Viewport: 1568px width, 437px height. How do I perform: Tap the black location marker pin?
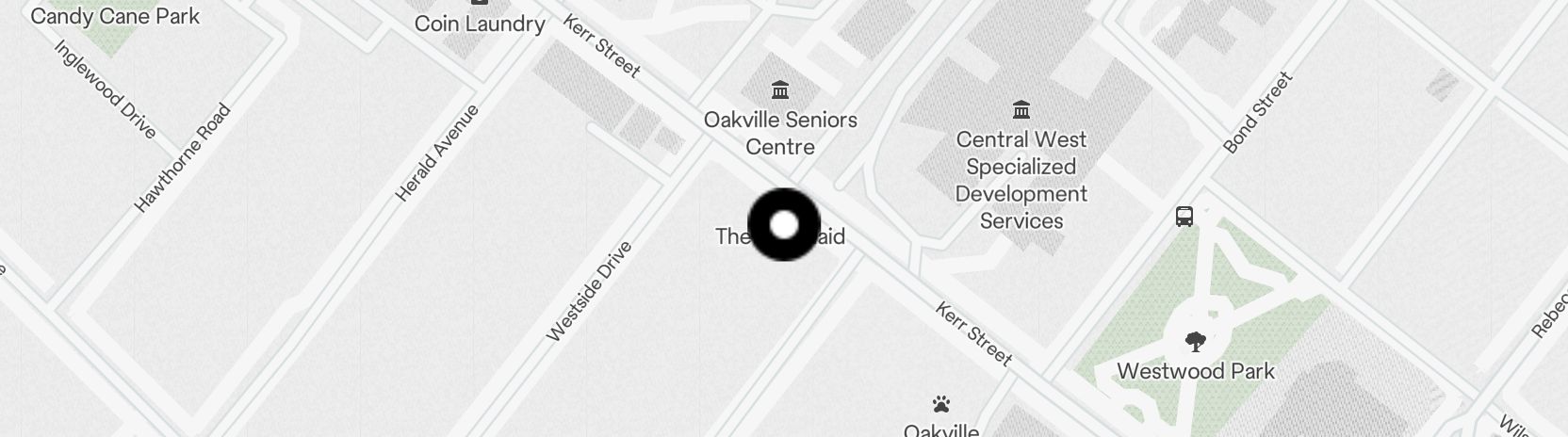tap(783, 225)
